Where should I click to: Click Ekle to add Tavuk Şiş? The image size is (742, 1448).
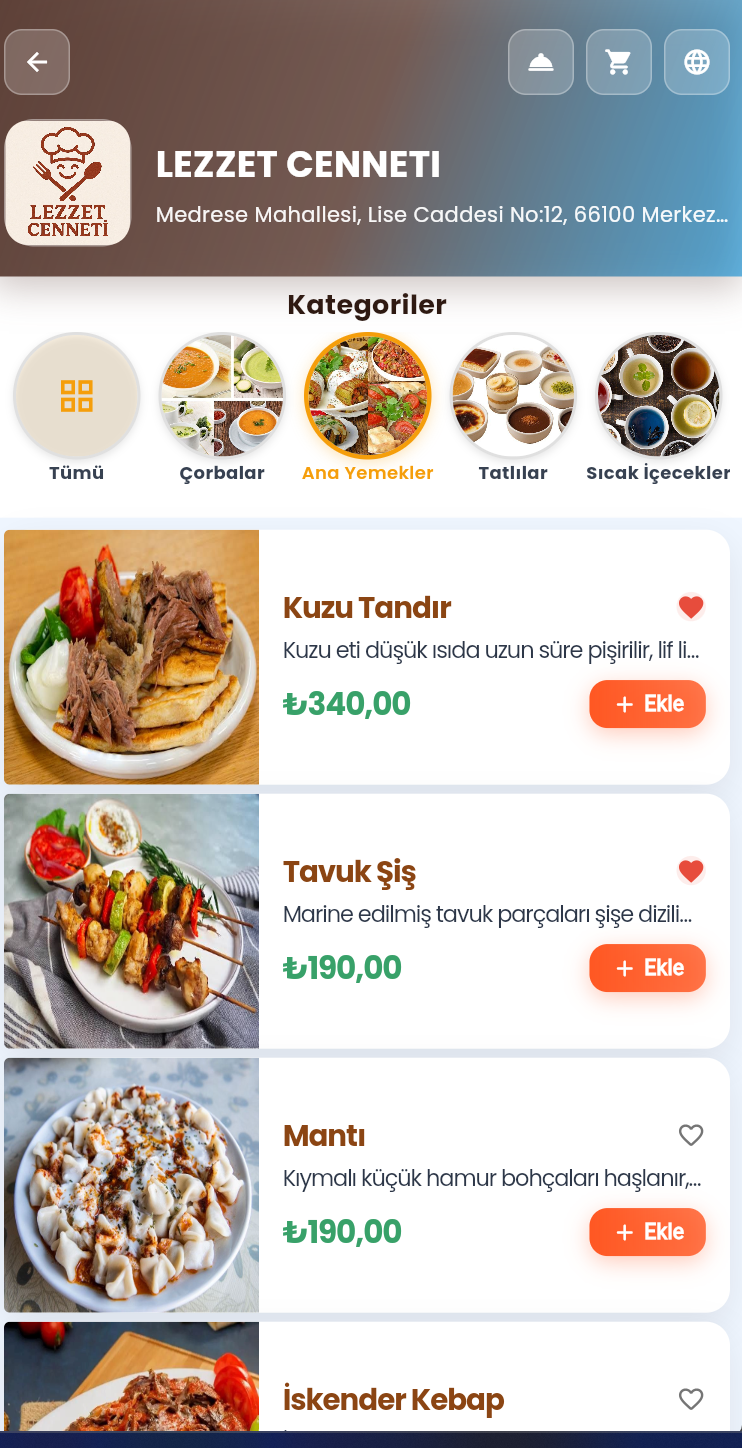click(x=647, y=968)
